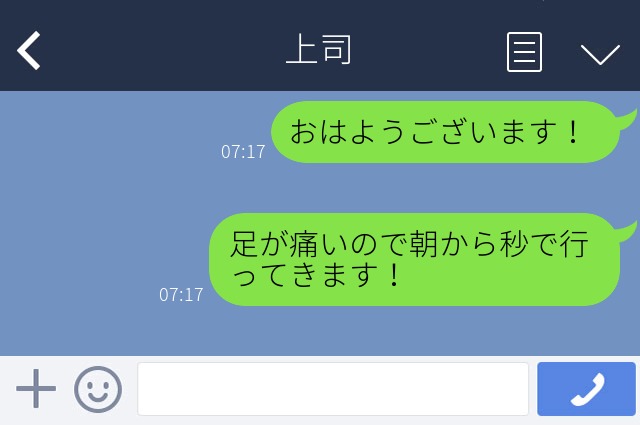Go back from the 上司 chat
Viewport: 640px width, 425px height.
30,51
